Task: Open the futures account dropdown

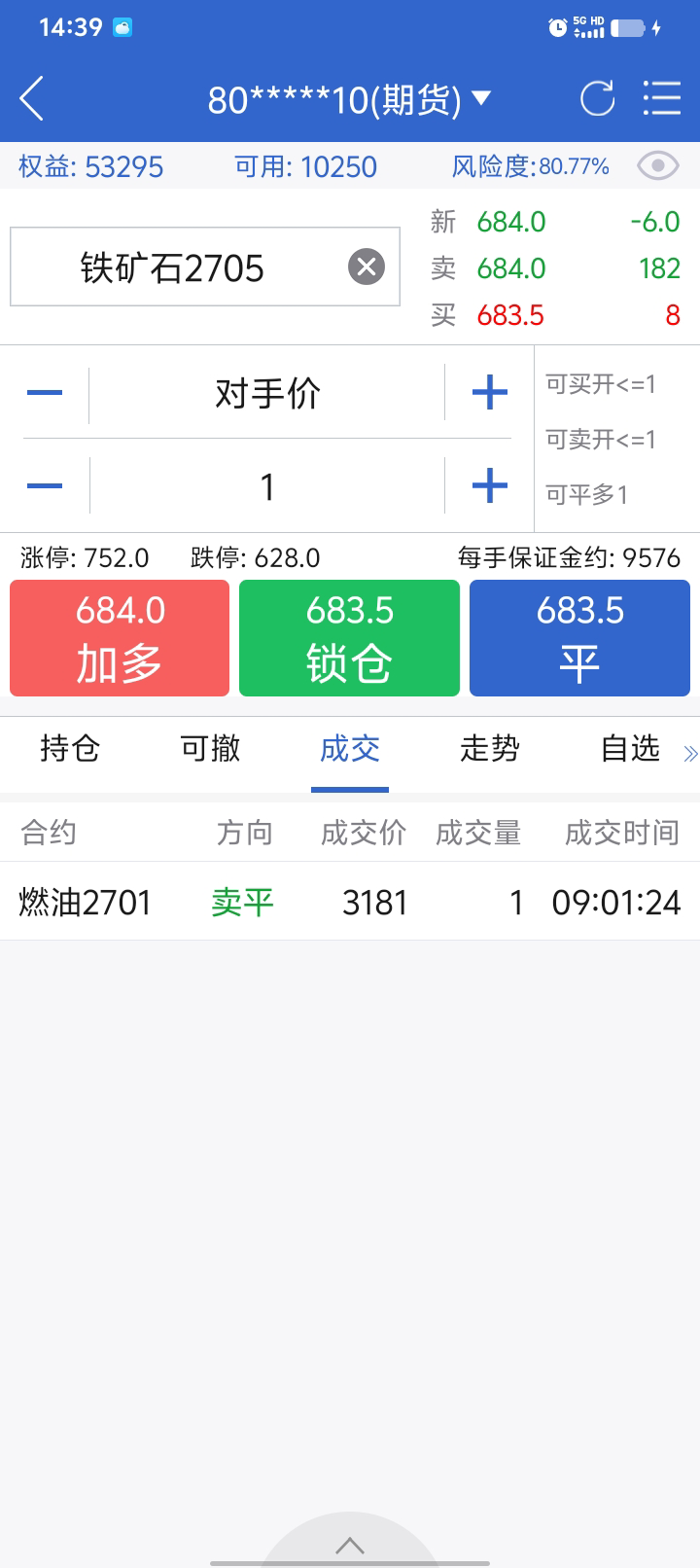Action: click(349, 99)
